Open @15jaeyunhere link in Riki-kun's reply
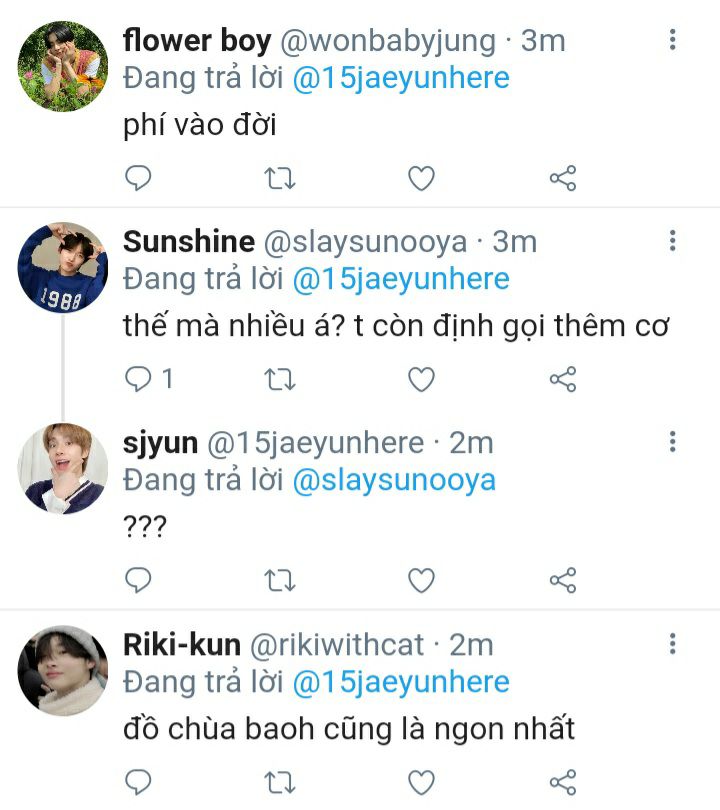720x810 pixels. click(x=400, y=682)
